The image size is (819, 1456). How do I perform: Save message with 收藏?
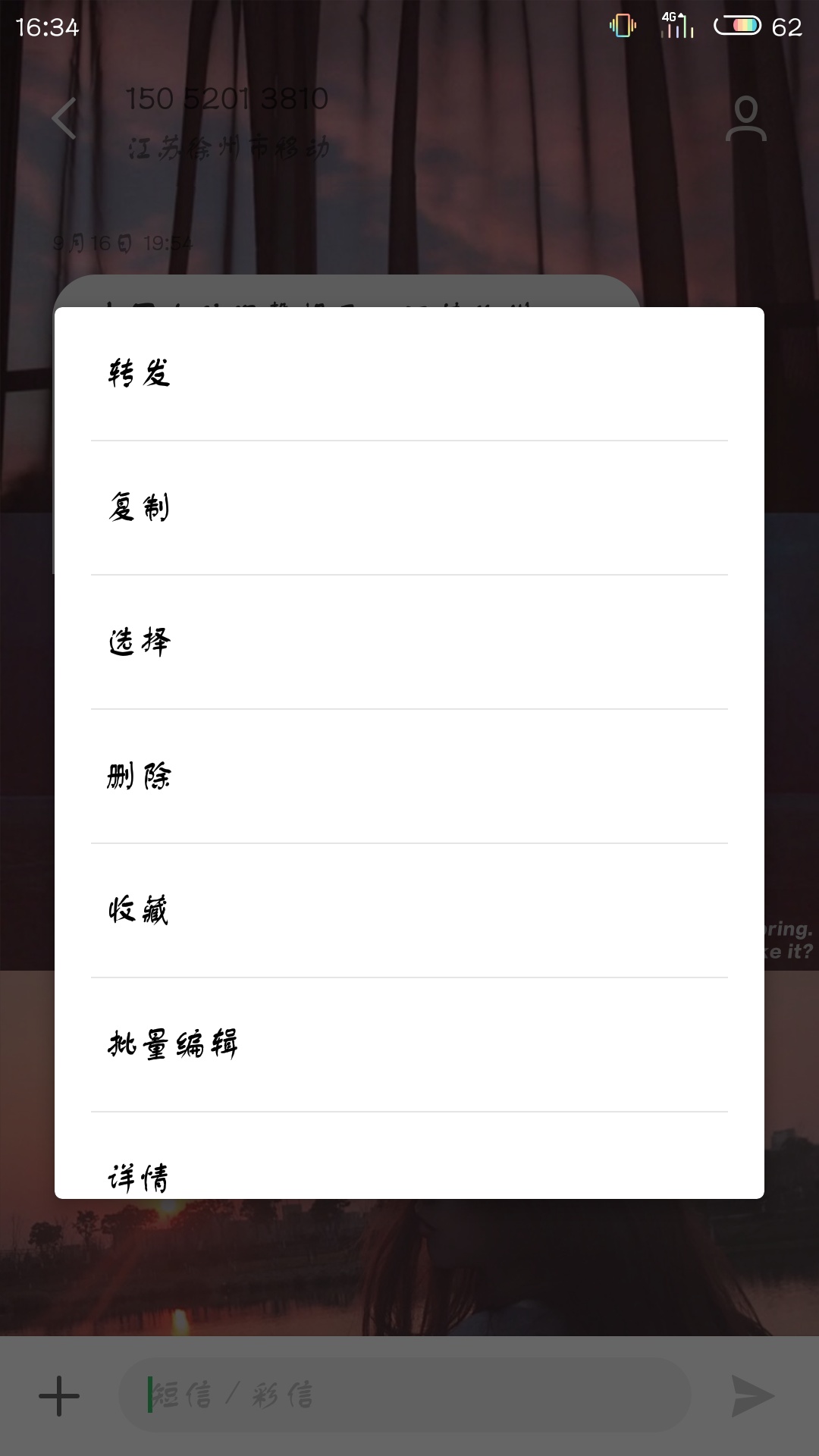(409, 910)
